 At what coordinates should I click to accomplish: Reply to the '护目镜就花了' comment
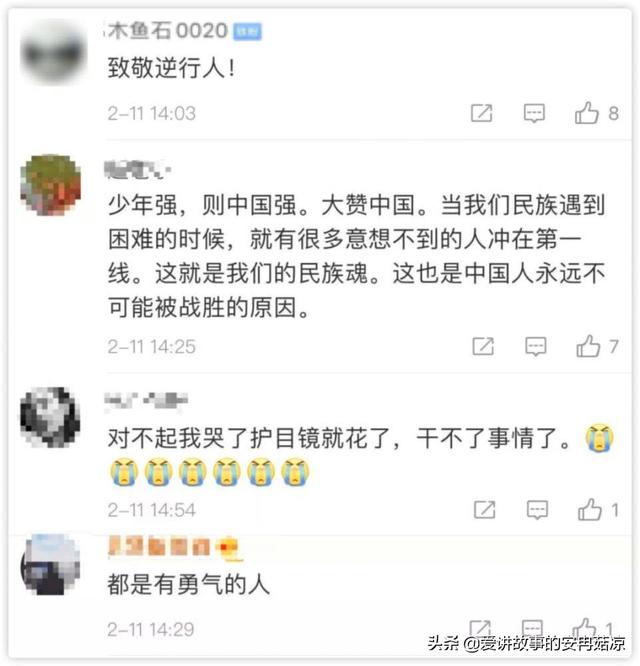pos(537,510)
